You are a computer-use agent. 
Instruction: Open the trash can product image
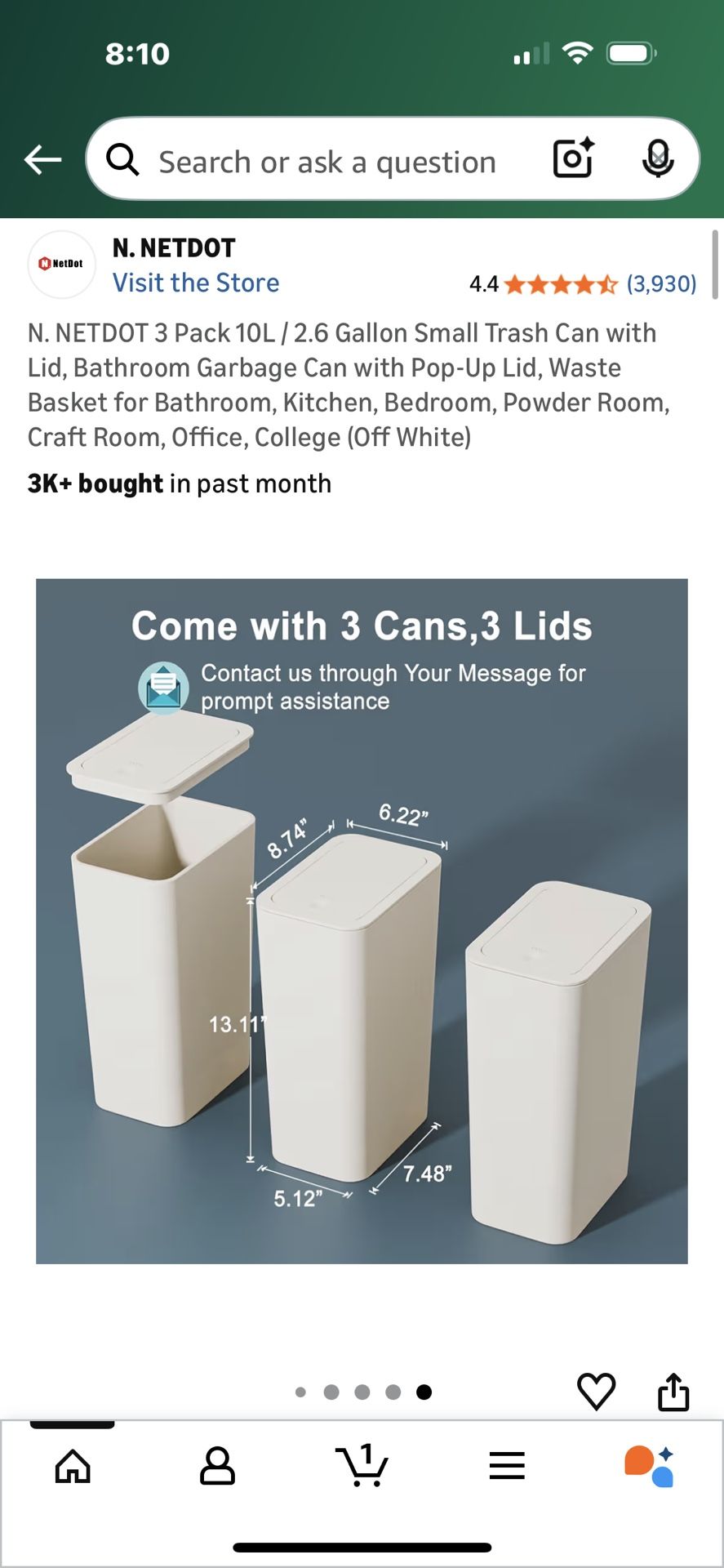click(362, 920)
